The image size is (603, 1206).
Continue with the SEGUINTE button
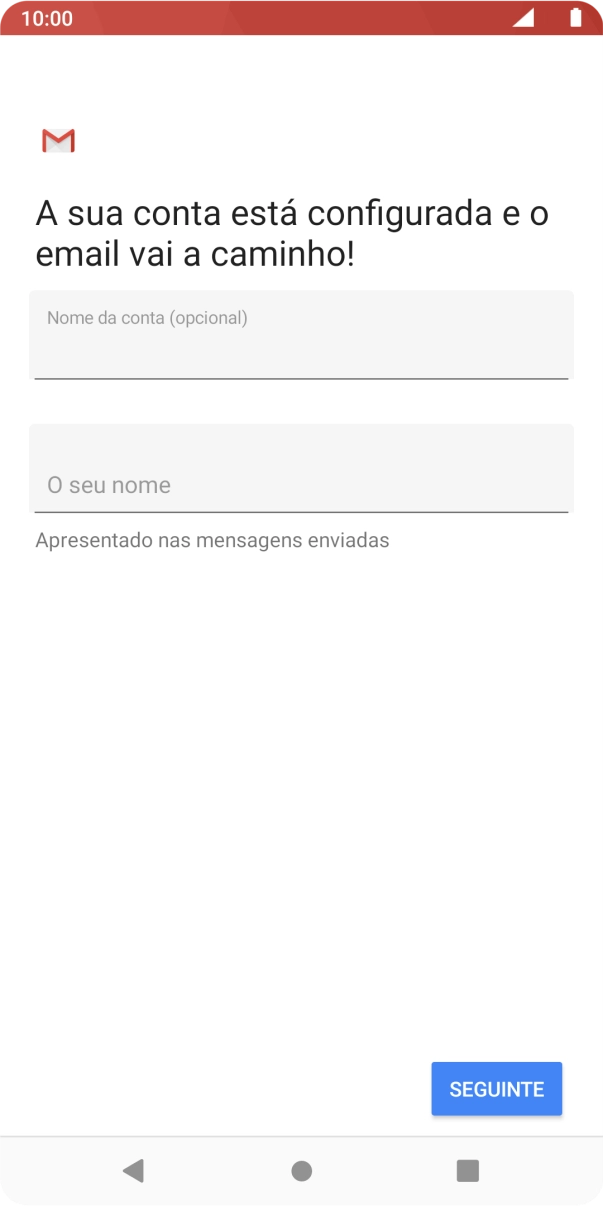(x=496, y=1088)
